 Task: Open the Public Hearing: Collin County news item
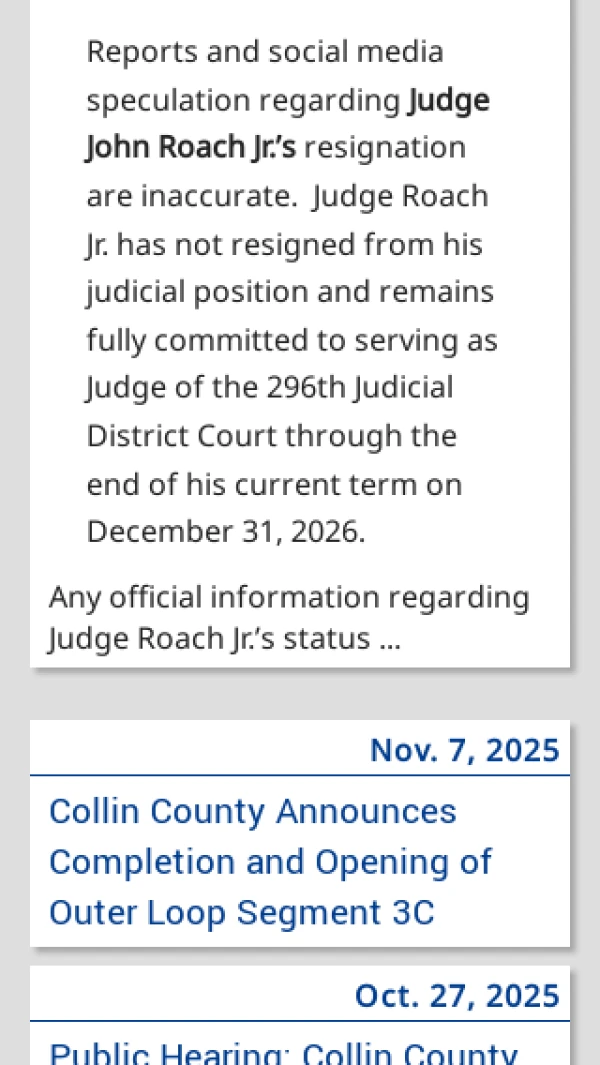(x=283, y=1052)
